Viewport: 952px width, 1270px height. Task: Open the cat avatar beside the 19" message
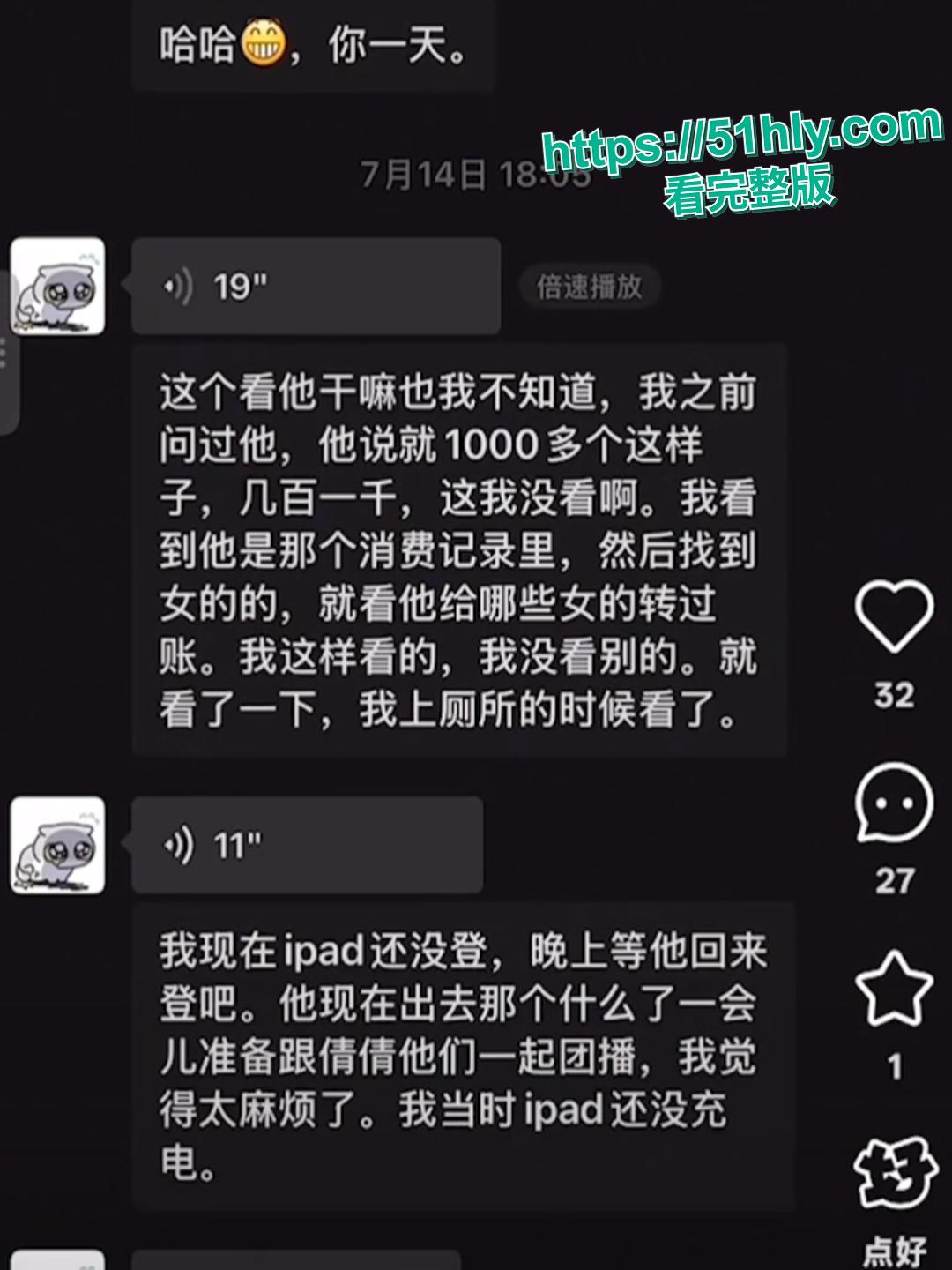[x=59, y=287]
